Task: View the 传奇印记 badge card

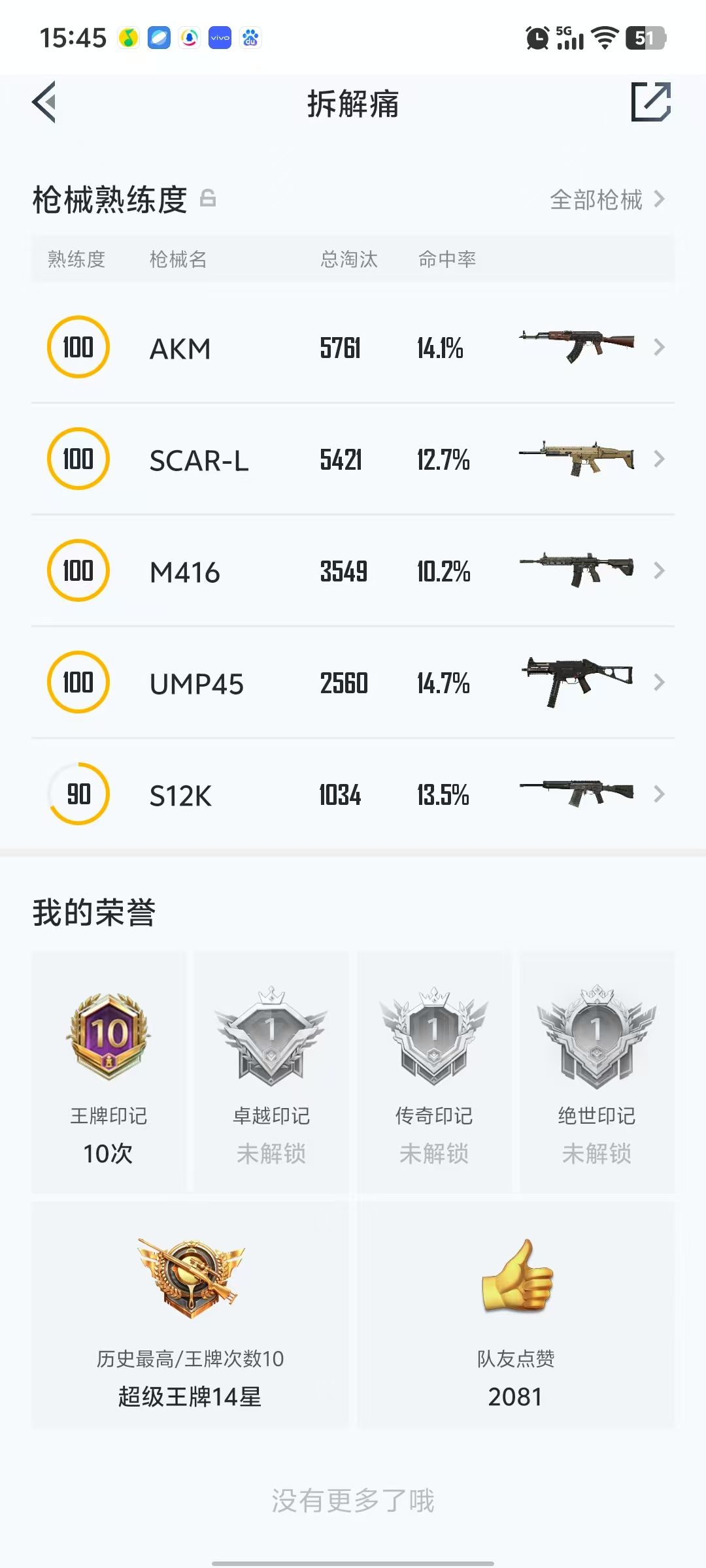Action: click(x=434, y=1071)
